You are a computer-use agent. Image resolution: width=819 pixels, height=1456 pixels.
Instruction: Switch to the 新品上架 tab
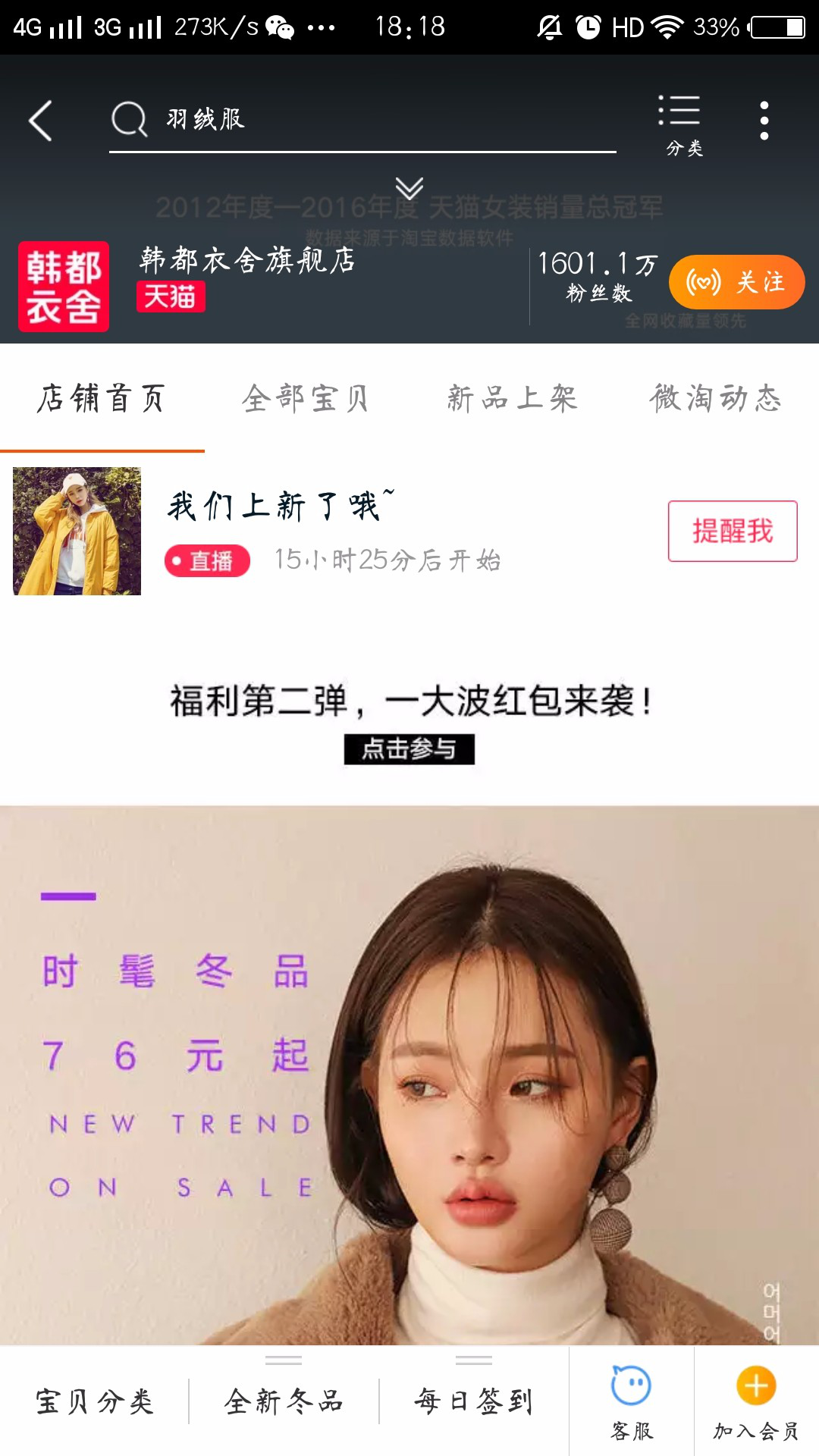coord(512,398)
